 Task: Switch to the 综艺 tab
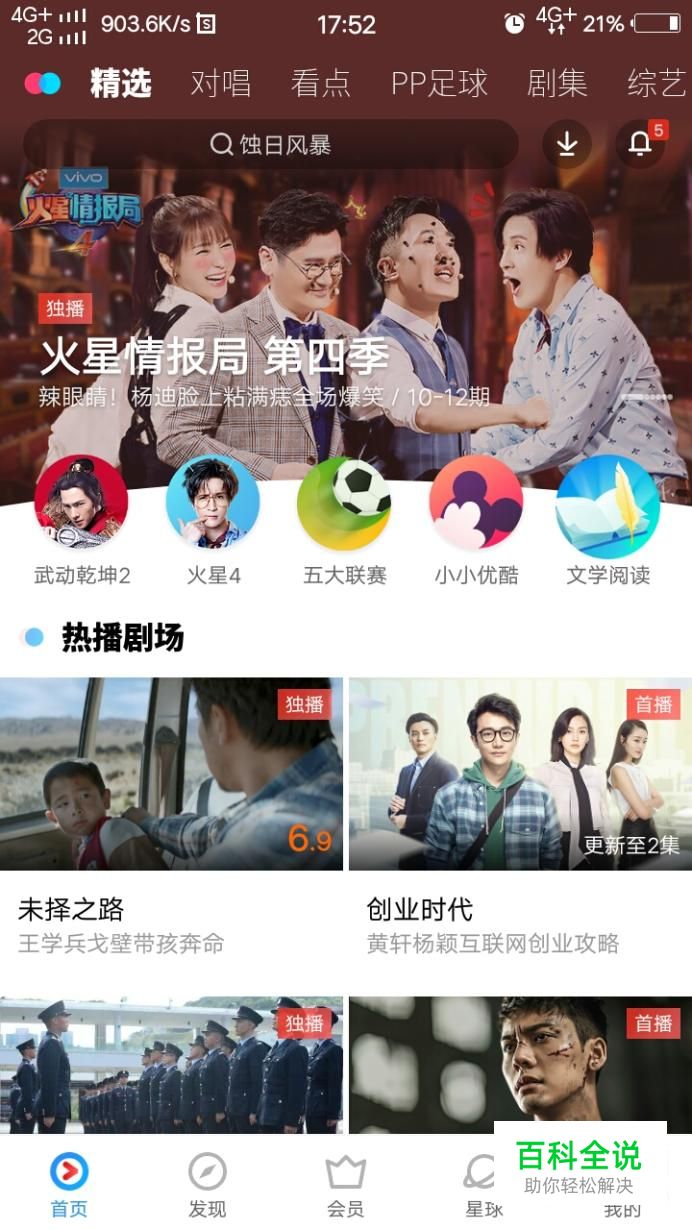click(x=656, y=84)
